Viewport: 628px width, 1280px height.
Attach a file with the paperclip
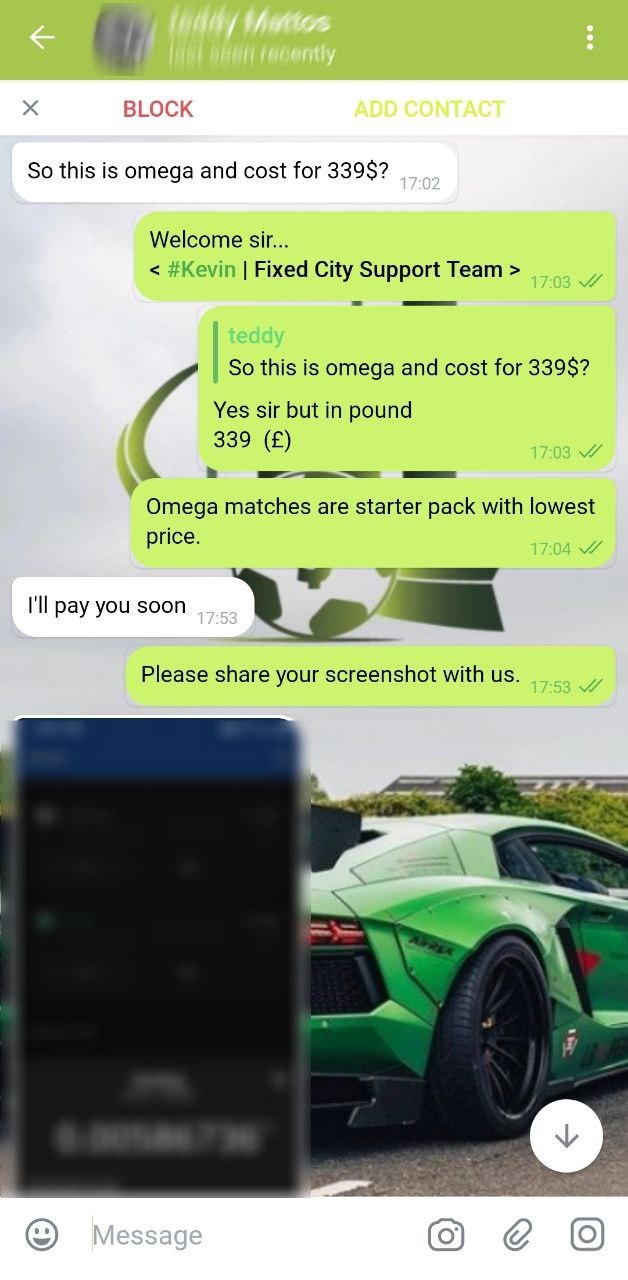coord(516,1236)
